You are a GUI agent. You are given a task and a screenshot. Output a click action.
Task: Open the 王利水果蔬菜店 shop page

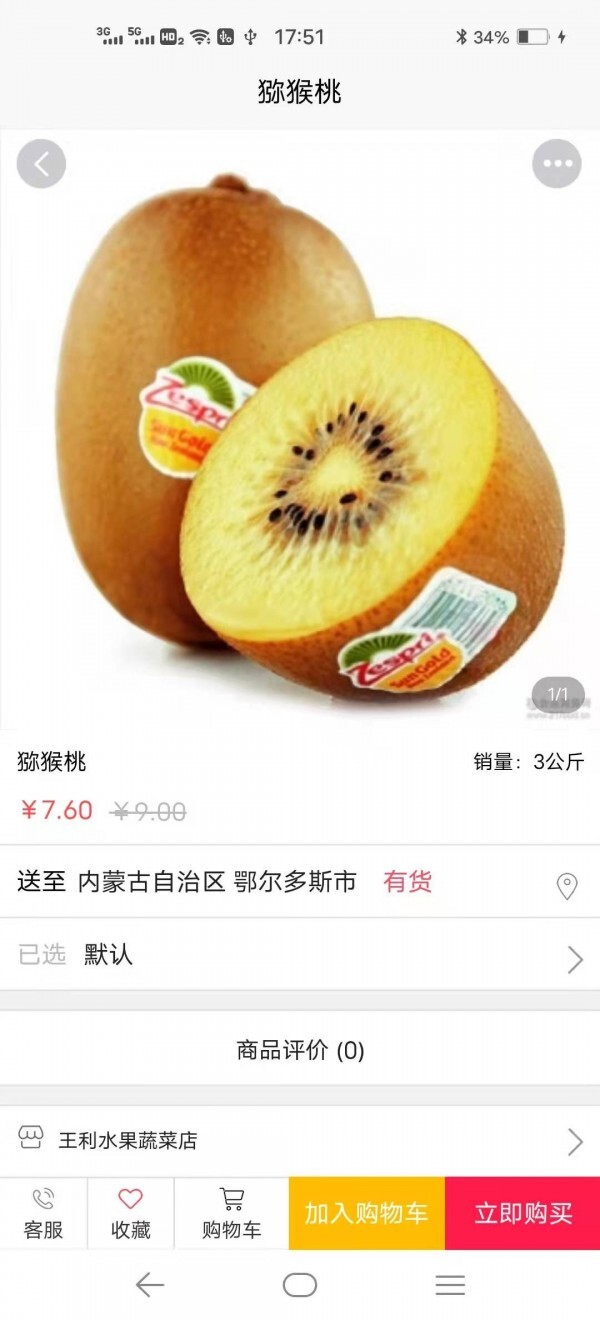[300, 1140]
